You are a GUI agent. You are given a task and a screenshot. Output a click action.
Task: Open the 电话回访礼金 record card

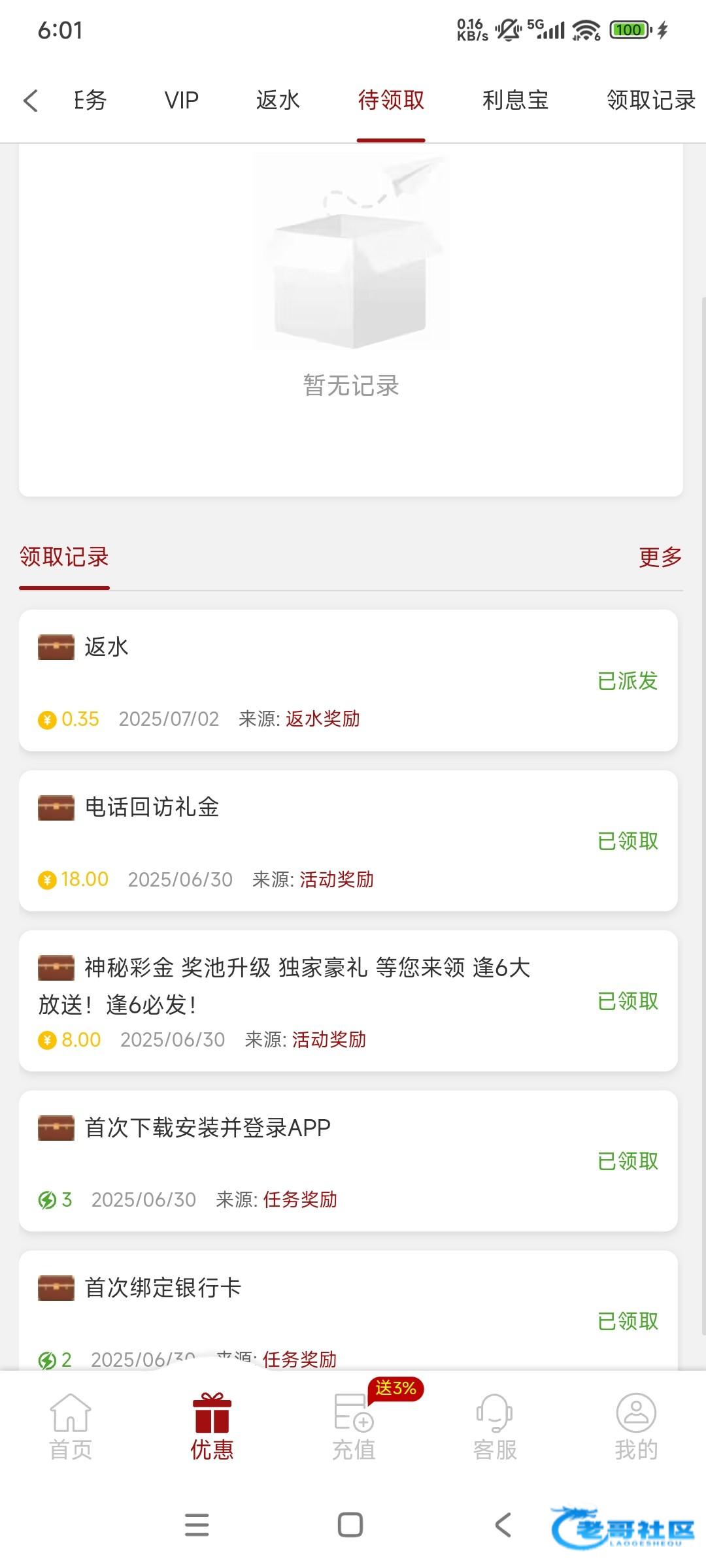point(348,840)
